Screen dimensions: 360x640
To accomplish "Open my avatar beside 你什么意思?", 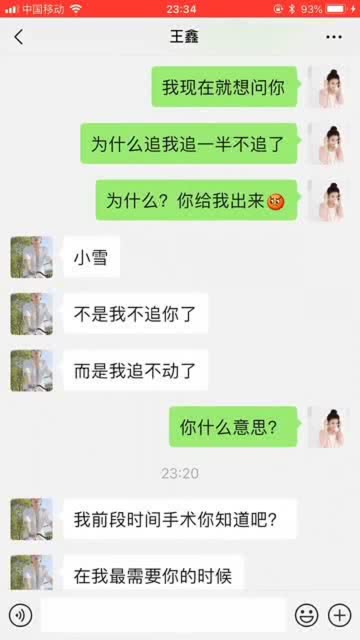I will [x=329, y=427].
